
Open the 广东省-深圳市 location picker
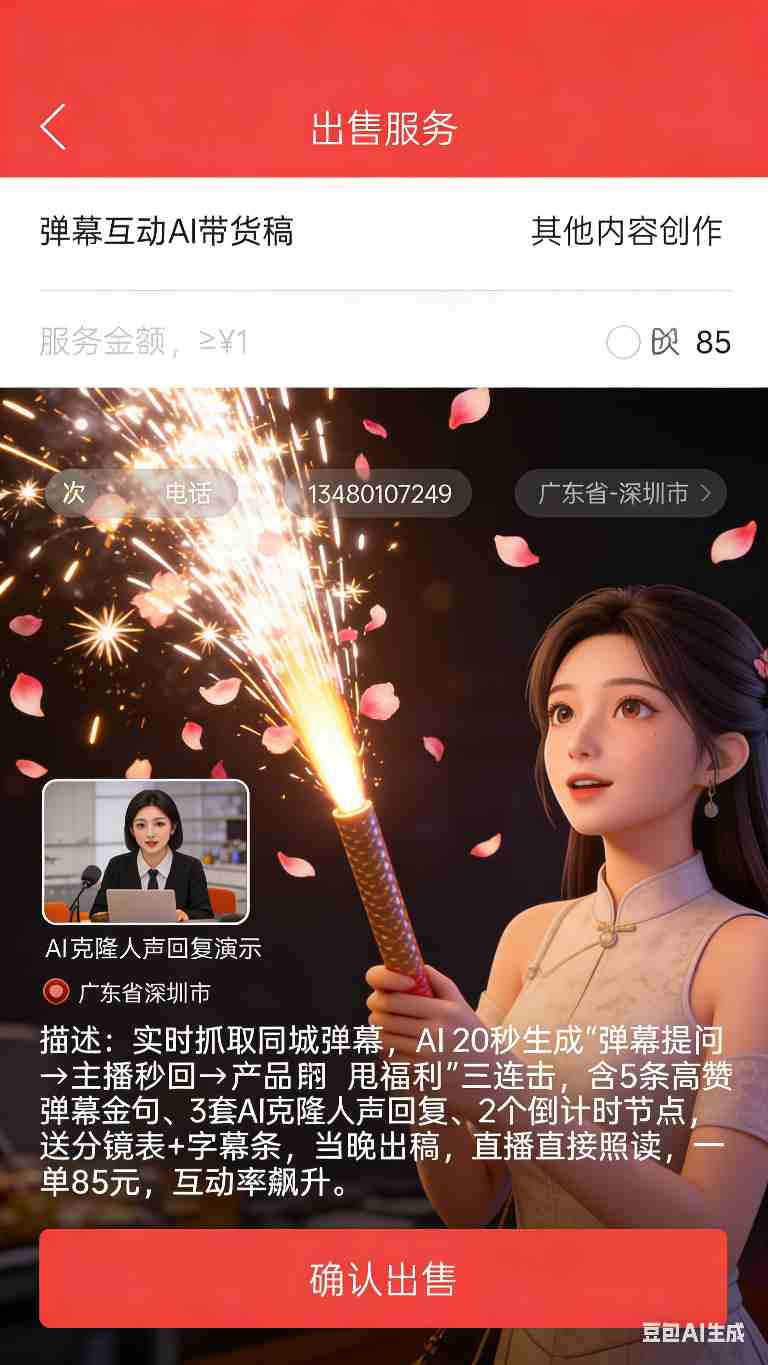pos(621,493)
